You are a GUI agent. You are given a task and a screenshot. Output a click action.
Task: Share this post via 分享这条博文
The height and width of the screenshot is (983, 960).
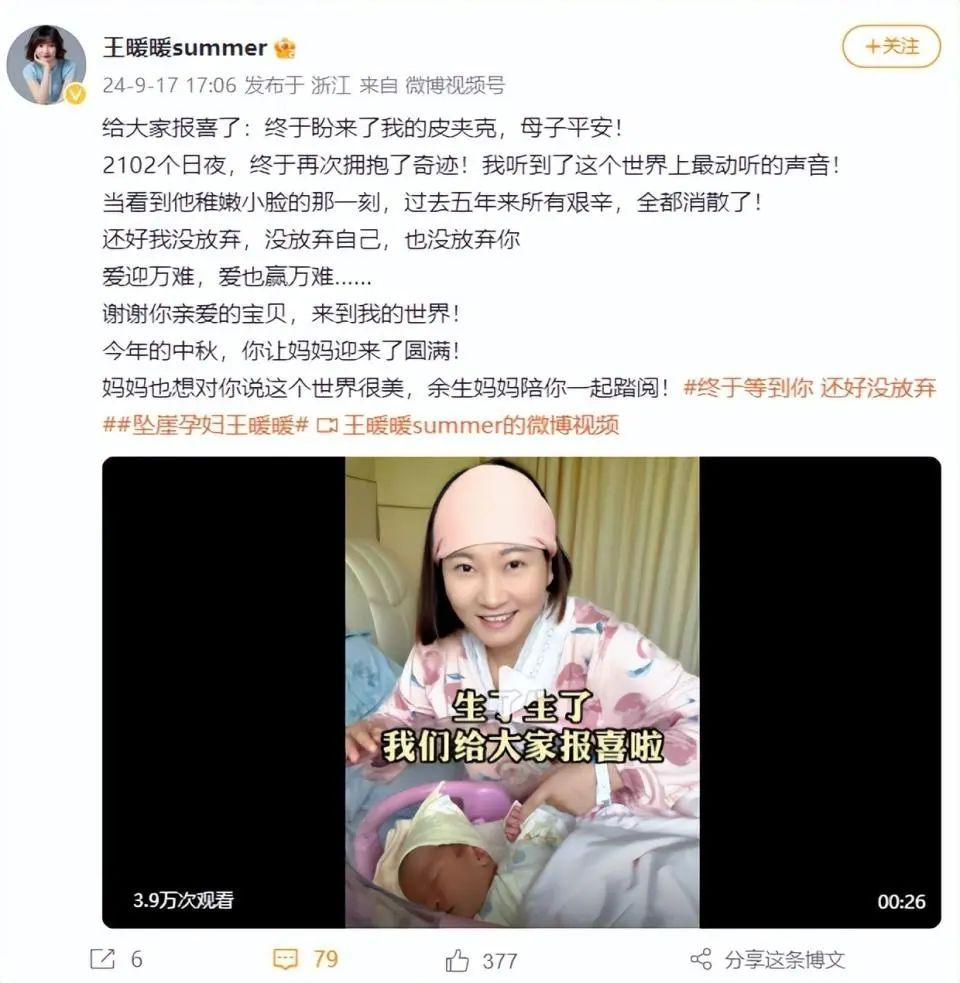(768, 959)
